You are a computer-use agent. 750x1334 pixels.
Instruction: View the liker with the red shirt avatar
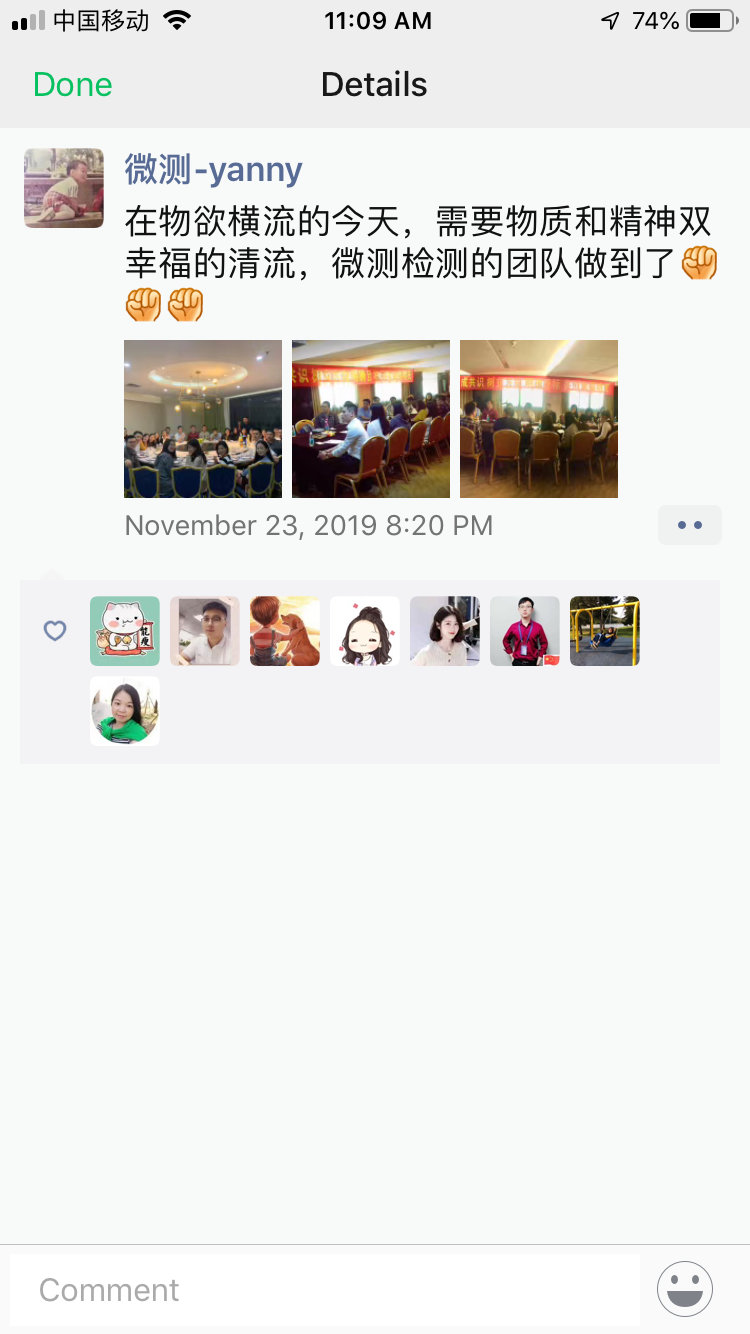pyautogui.click(x=525, y=631)
